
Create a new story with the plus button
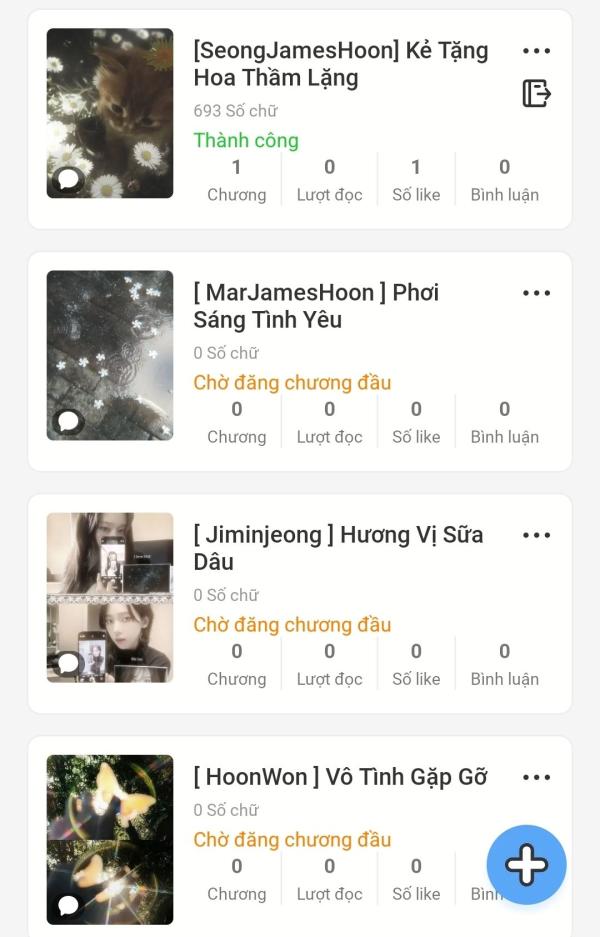pos(526,865)
